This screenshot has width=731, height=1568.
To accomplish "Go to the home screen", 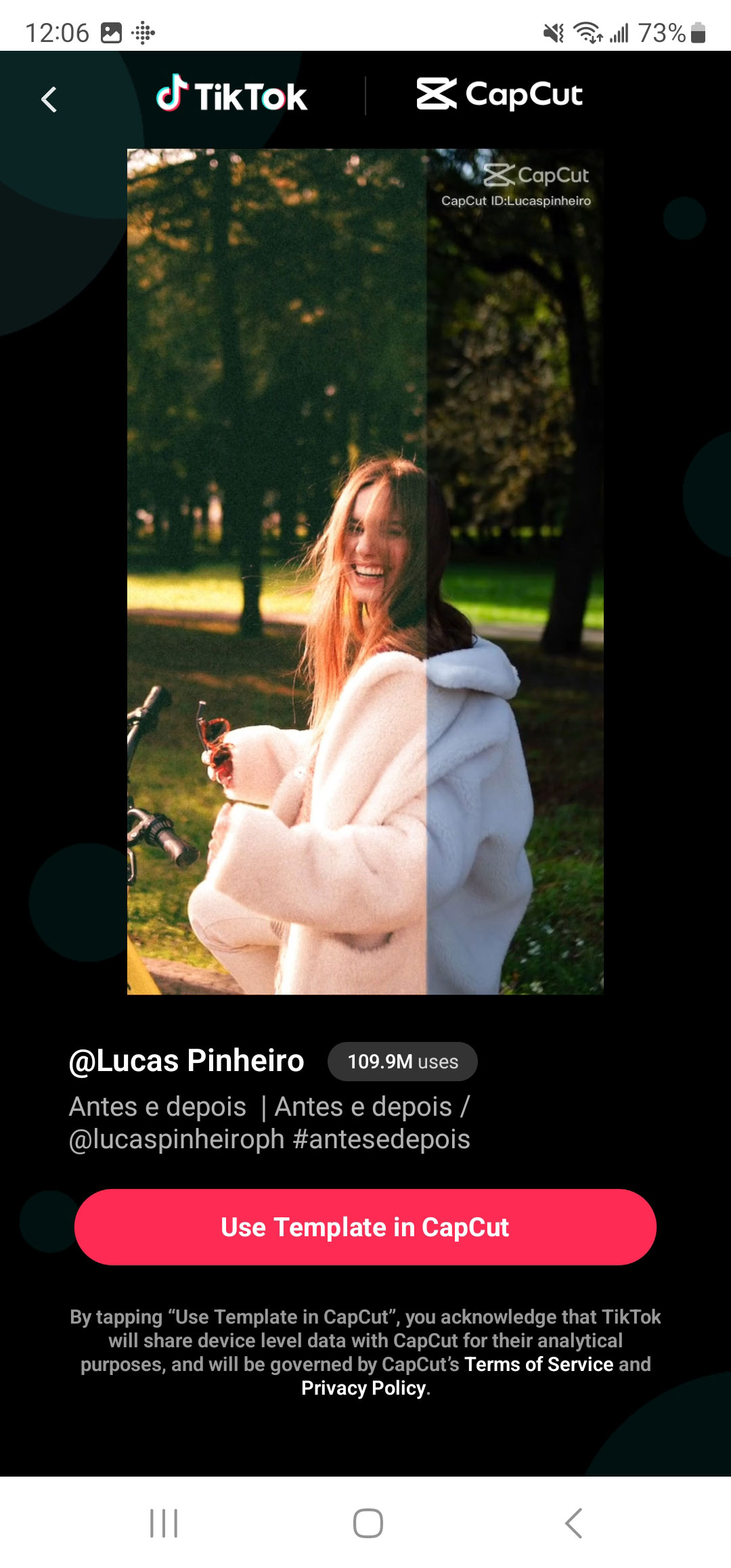I will coord(368,1523).
